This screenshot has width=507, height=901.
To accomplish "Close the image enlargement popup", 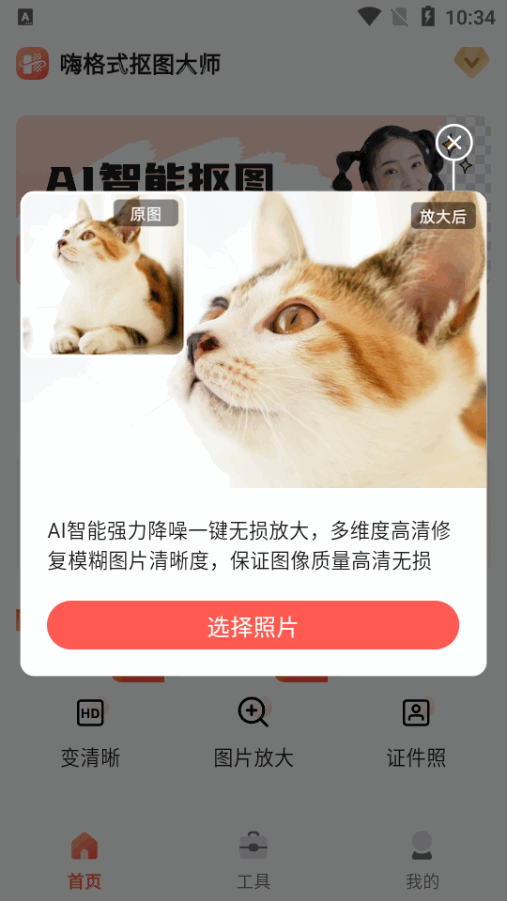I will 454,143.
